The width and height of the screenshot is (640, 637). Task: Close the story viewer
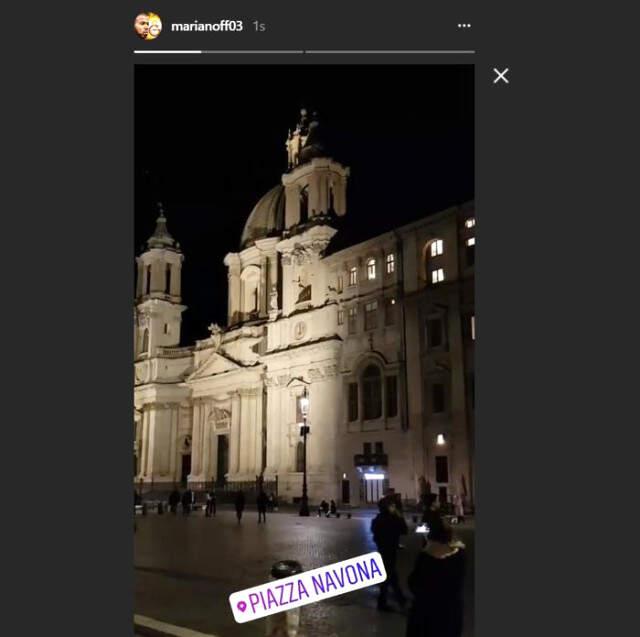pyautogui.click(x=501, y=76)
